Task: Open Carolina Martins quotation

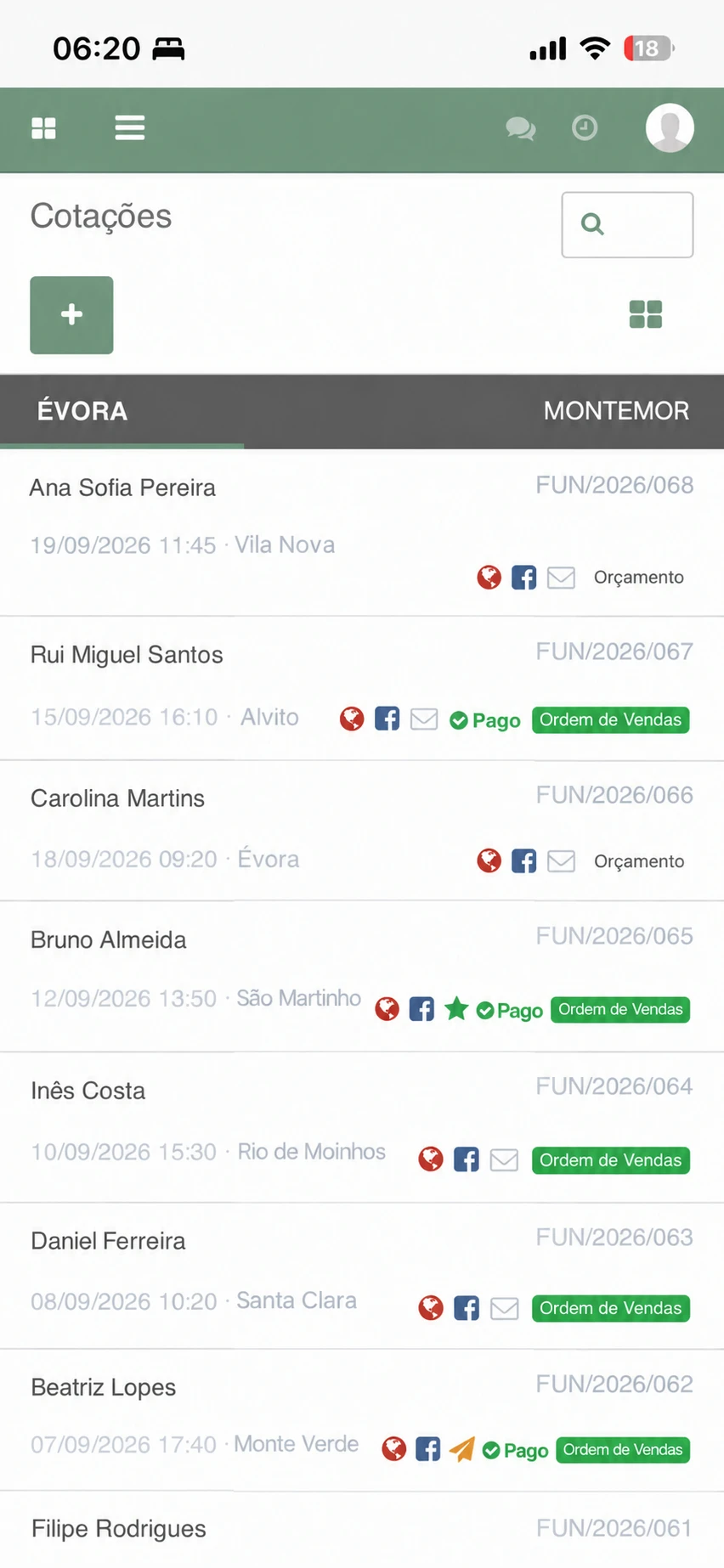Action: [x=362, y=831]
